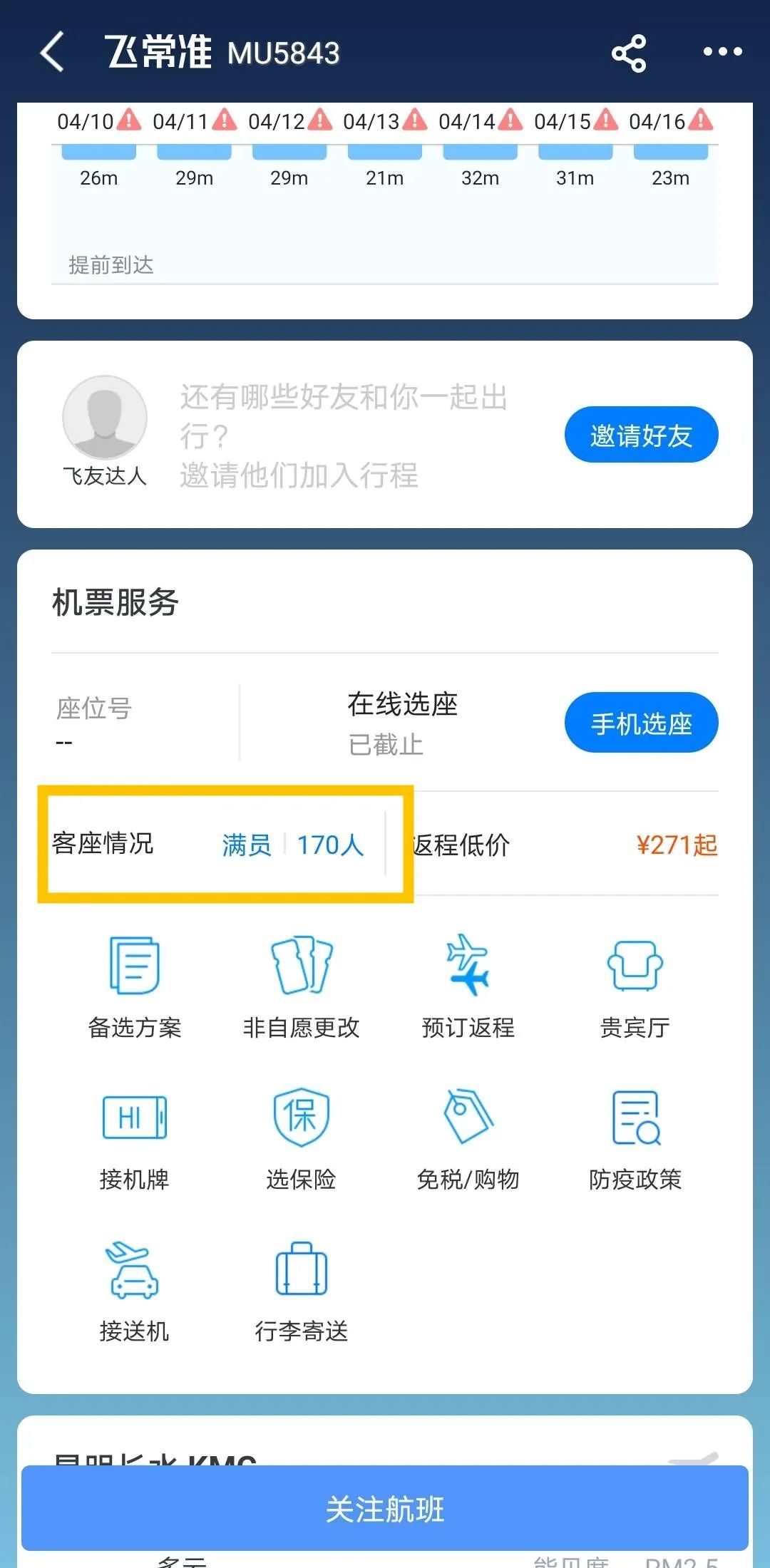This screenshot has width=770, height=1568.
Task: Open 预订返程 booking
Action: tap(468, 986)
